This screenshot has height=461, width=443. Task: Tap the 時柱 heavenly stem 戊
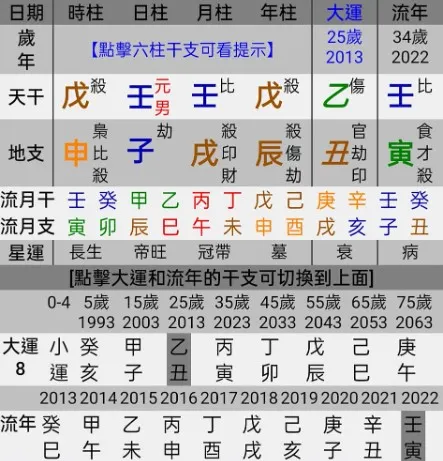(76, 96)
